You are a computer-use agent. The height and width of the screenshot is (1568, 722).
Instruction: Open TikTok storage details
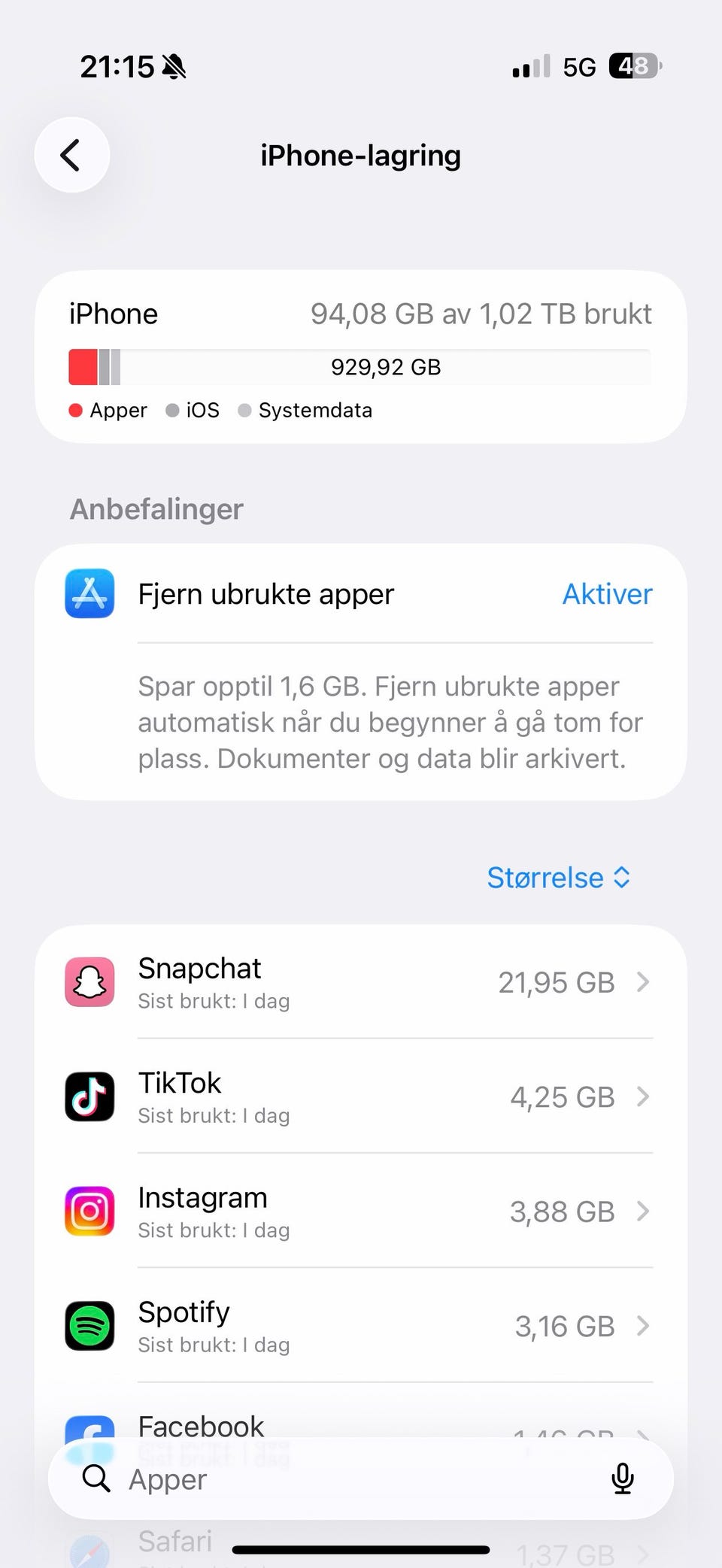pyautogui.click(x=361, y=1096)
